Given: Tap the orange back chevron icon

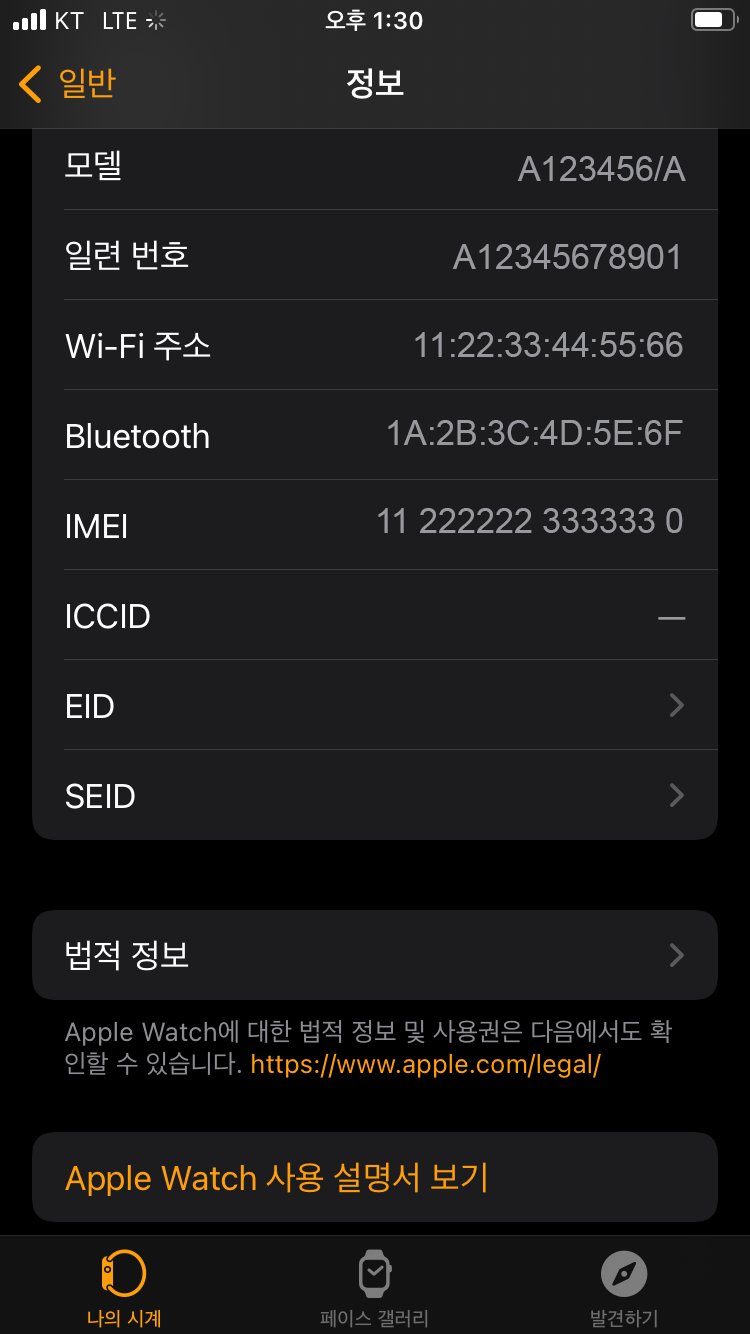Looking at the screenshot, I should pyautogui.click(x=29, y=84).
